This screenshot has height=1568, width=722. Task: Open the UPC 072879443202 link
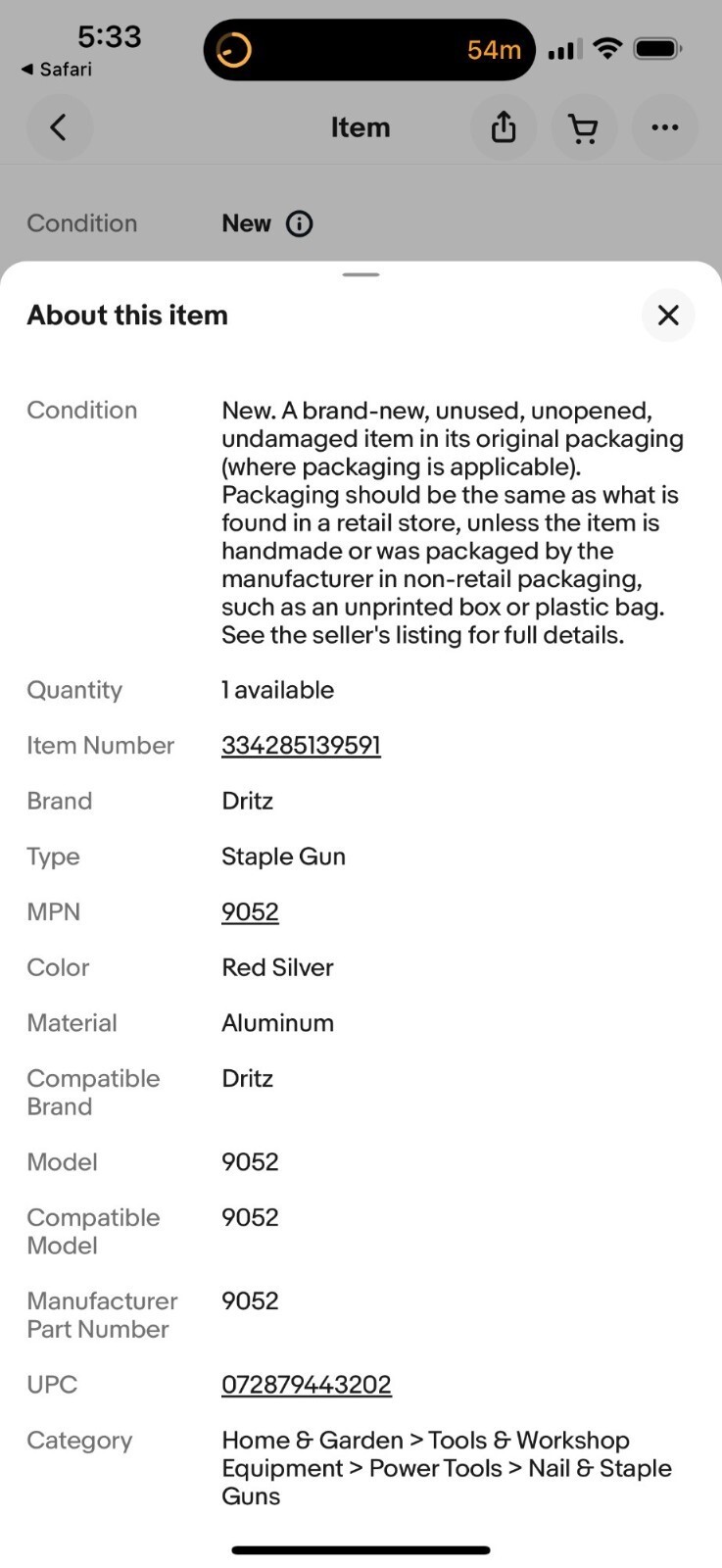point(307,1385)
